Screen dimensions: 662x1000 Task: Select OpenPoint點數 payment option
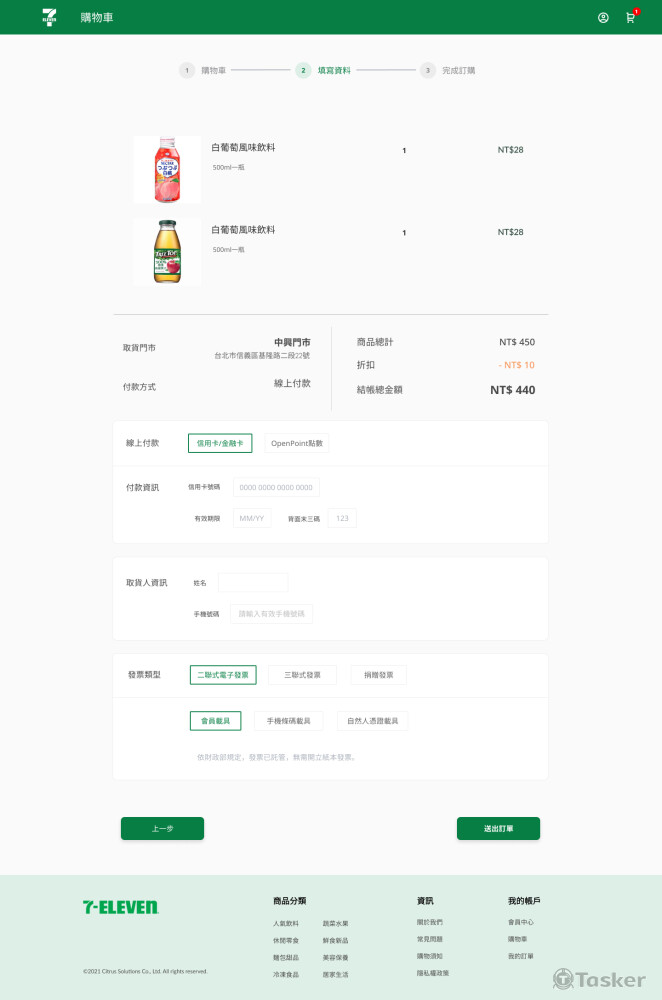coord(296,443)
